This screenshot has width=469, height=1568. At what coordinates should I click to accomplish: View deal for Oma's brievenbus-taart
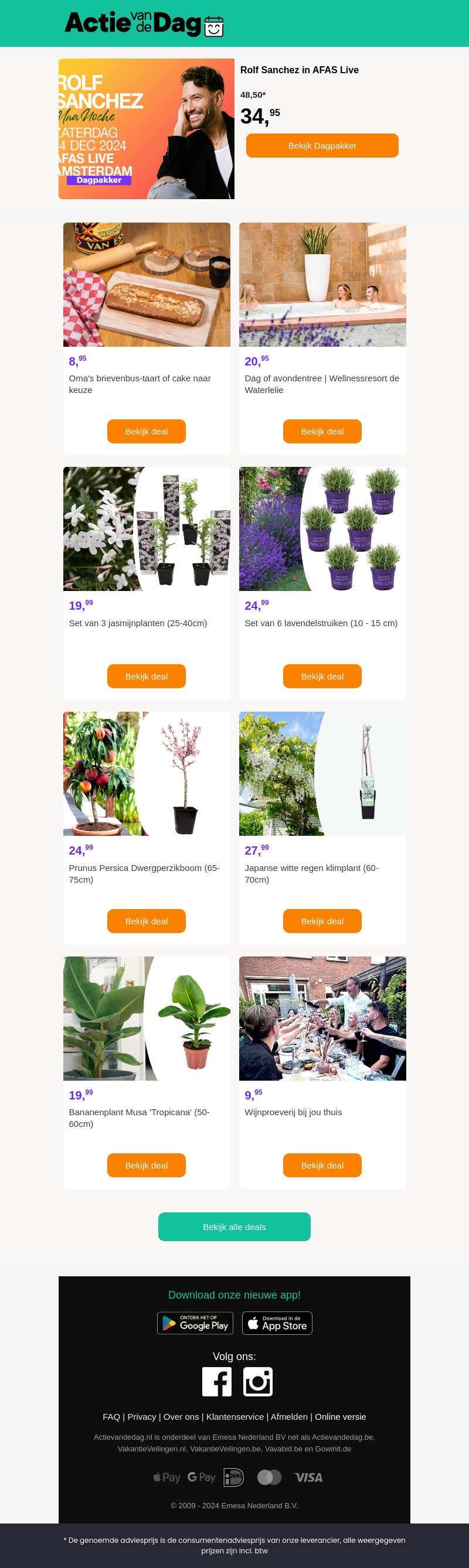coord(146,431)
